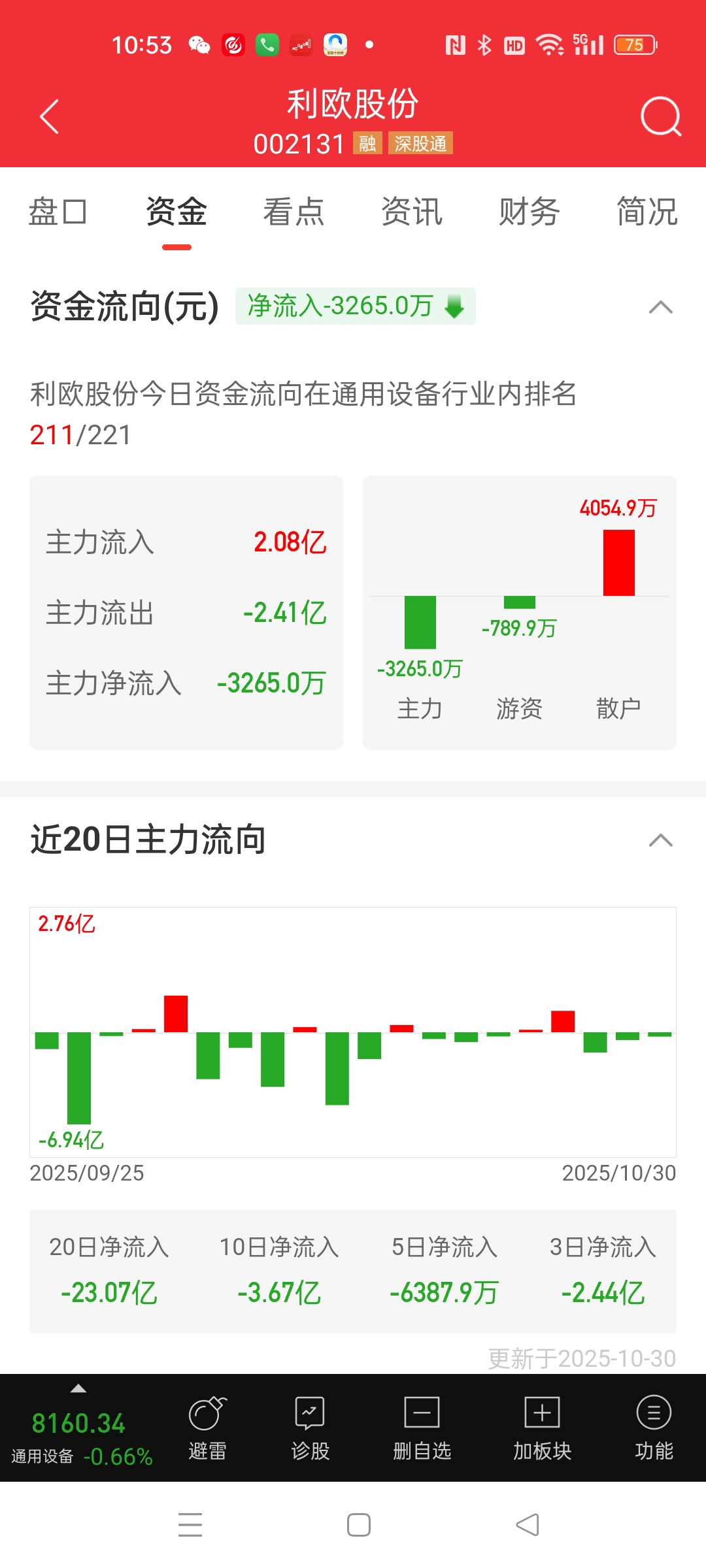Open the 避雷 risk alert tool
The height and width of the screenshot is (1568, 706).
(208, 1428)
